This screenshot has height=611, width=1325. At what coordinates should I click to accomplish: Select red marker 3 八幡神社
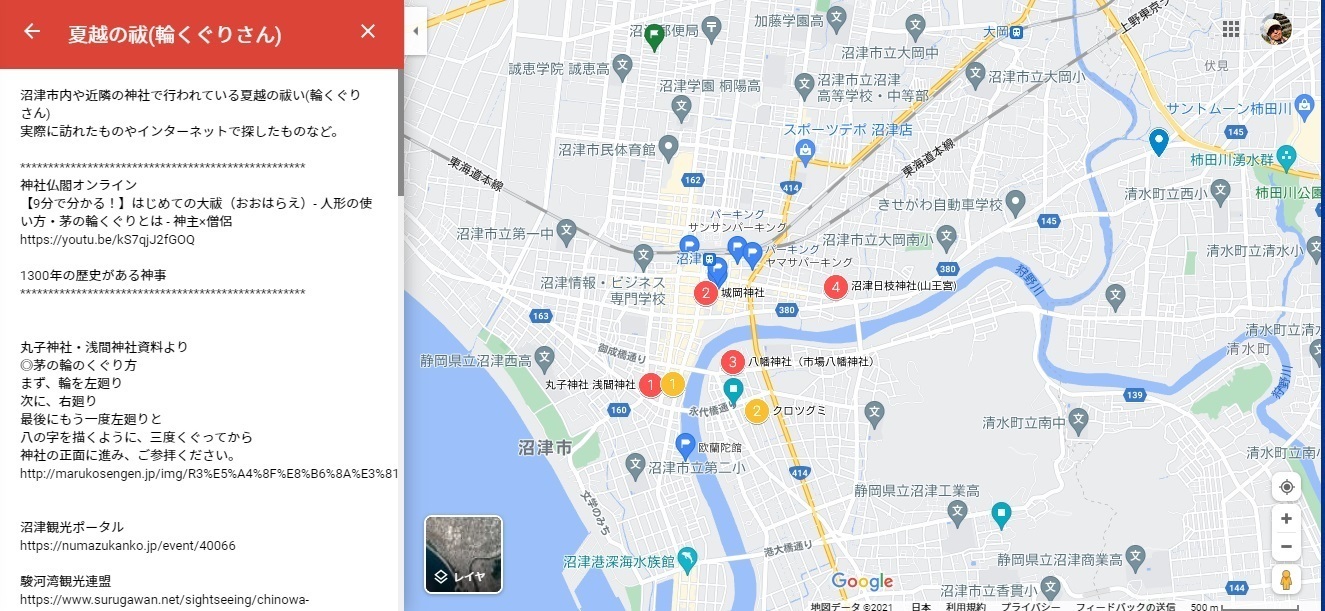pyautogui.click(x=733, y=362)
